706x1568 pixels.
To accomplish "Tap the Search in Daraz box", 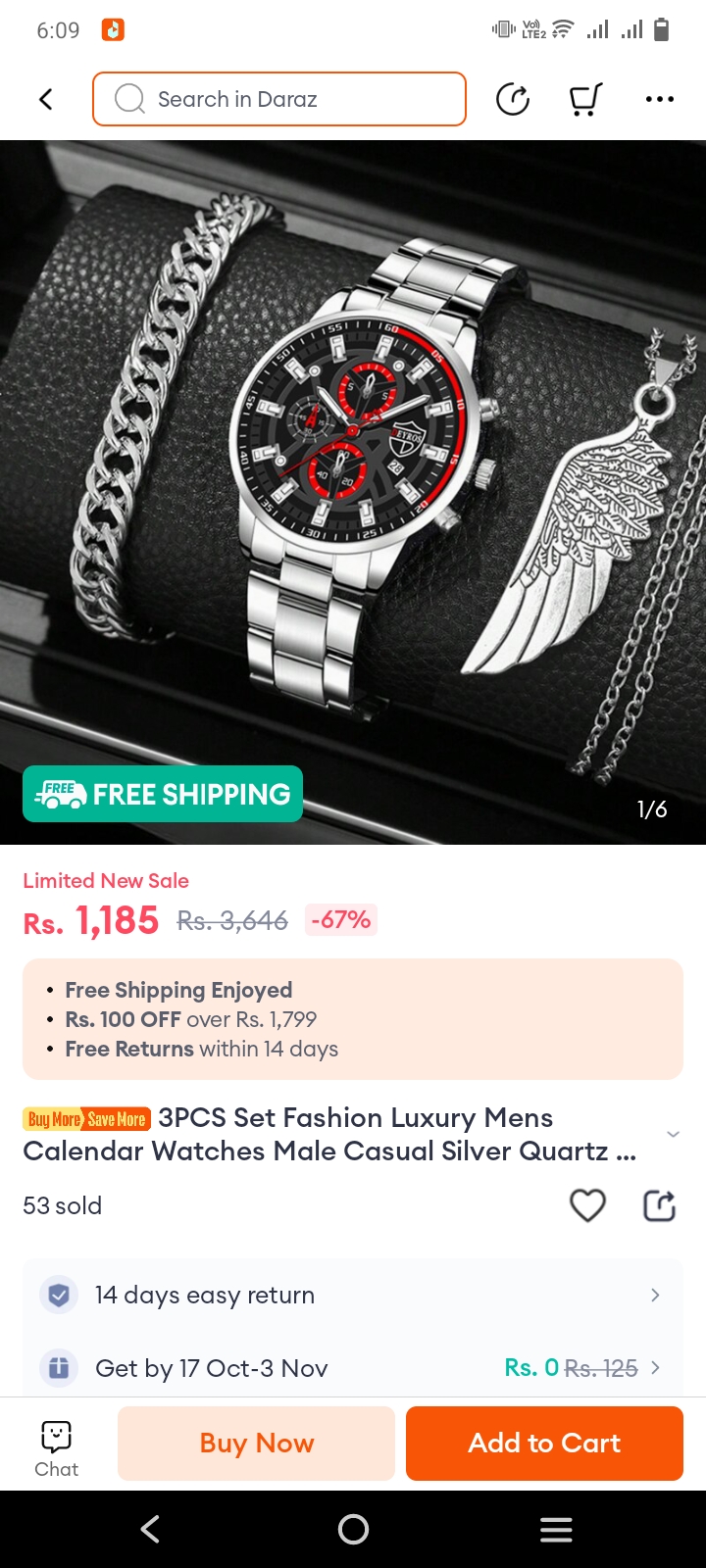I will coord(278,99).
